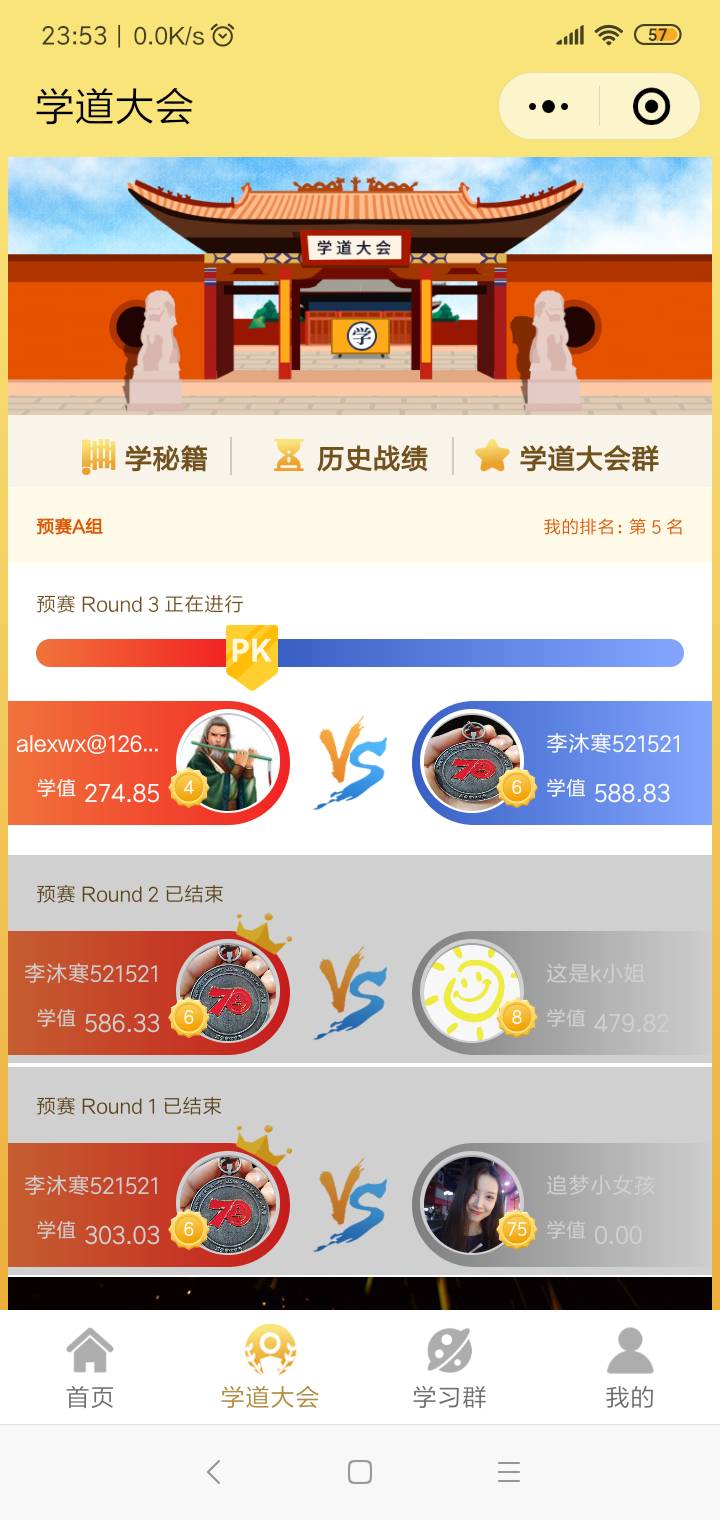Viewport: 720px width, 1520px height.
Task: Open the 我的 tab
Action: pos(629,1368)
